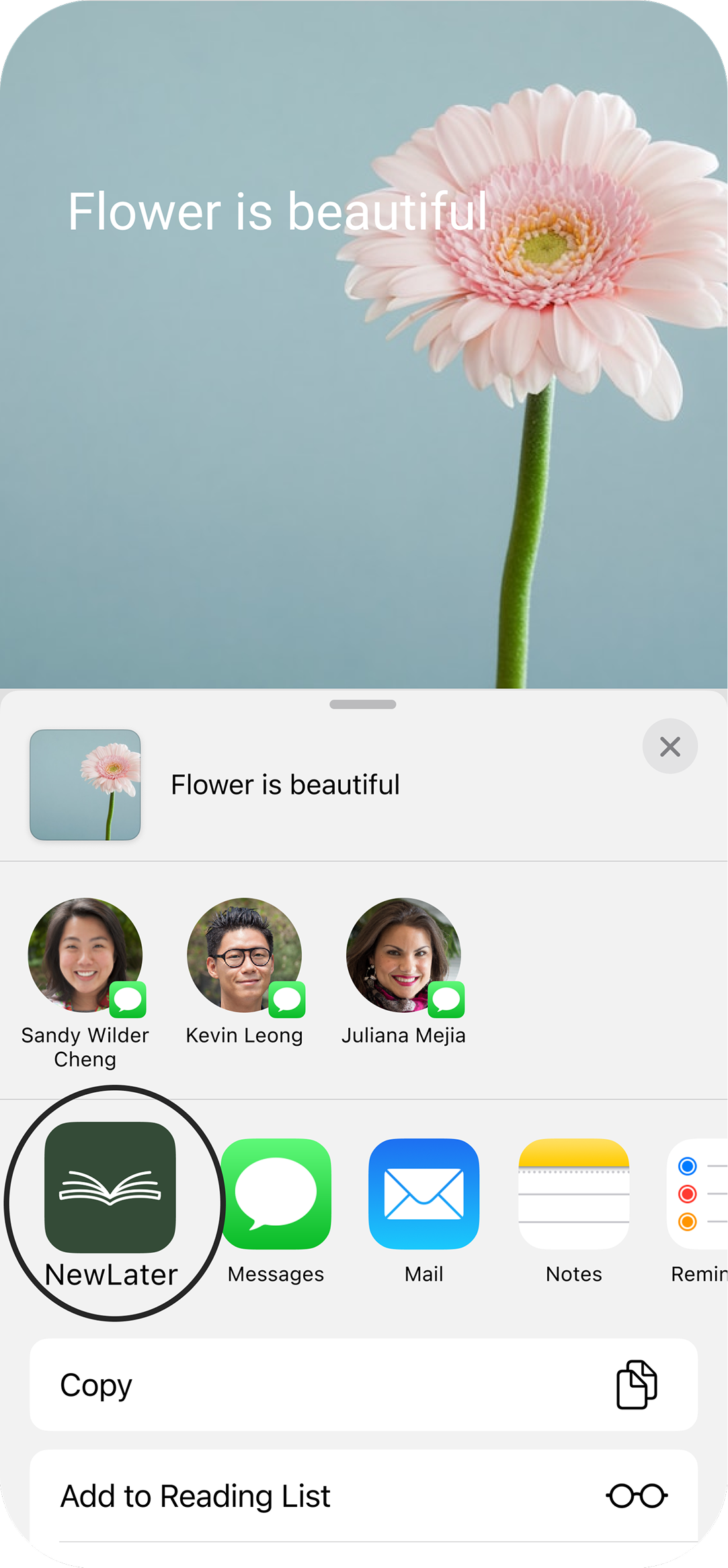Select Add to Reading List

point(363,1496)
